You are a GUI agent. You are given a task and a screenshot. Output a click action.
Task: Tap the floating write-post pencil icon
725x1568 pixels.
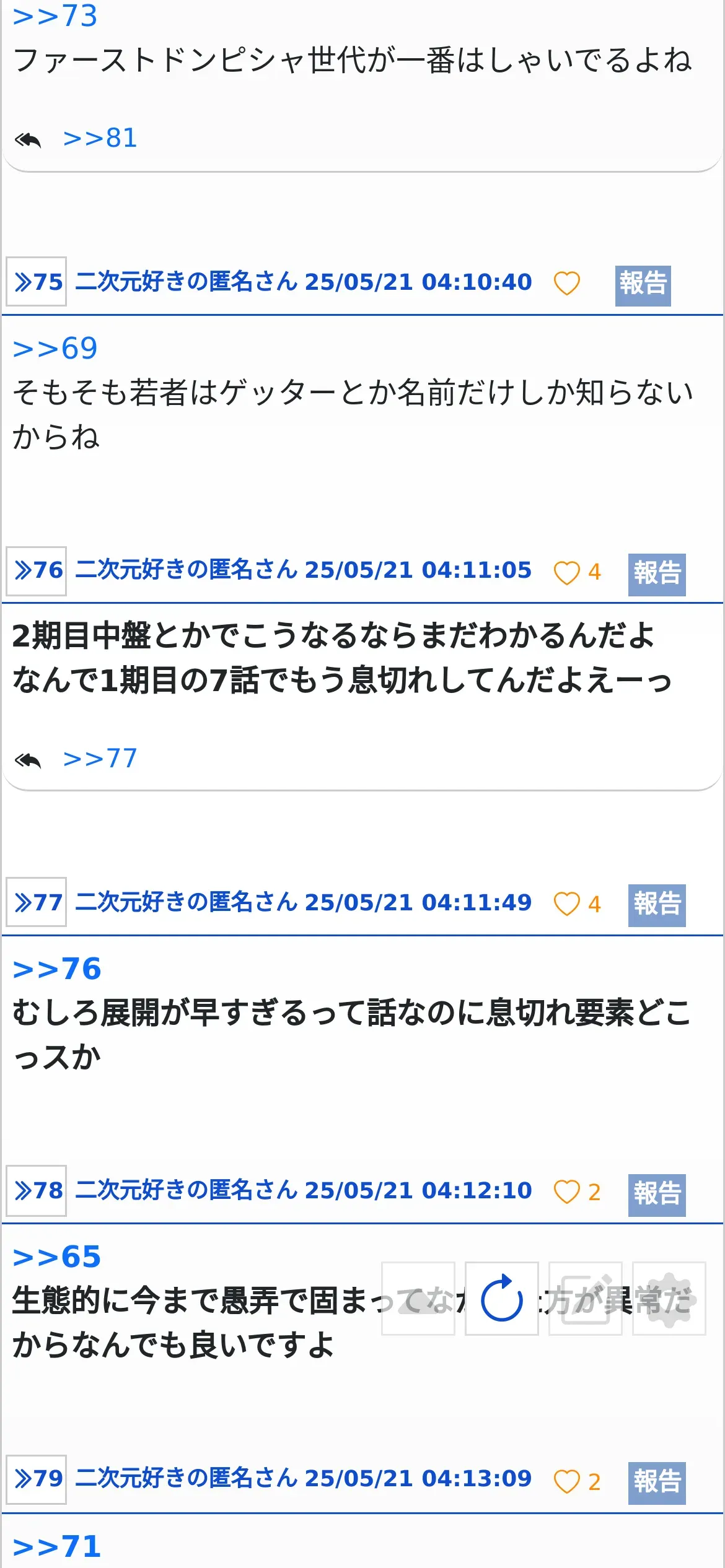pos(585,1298)
